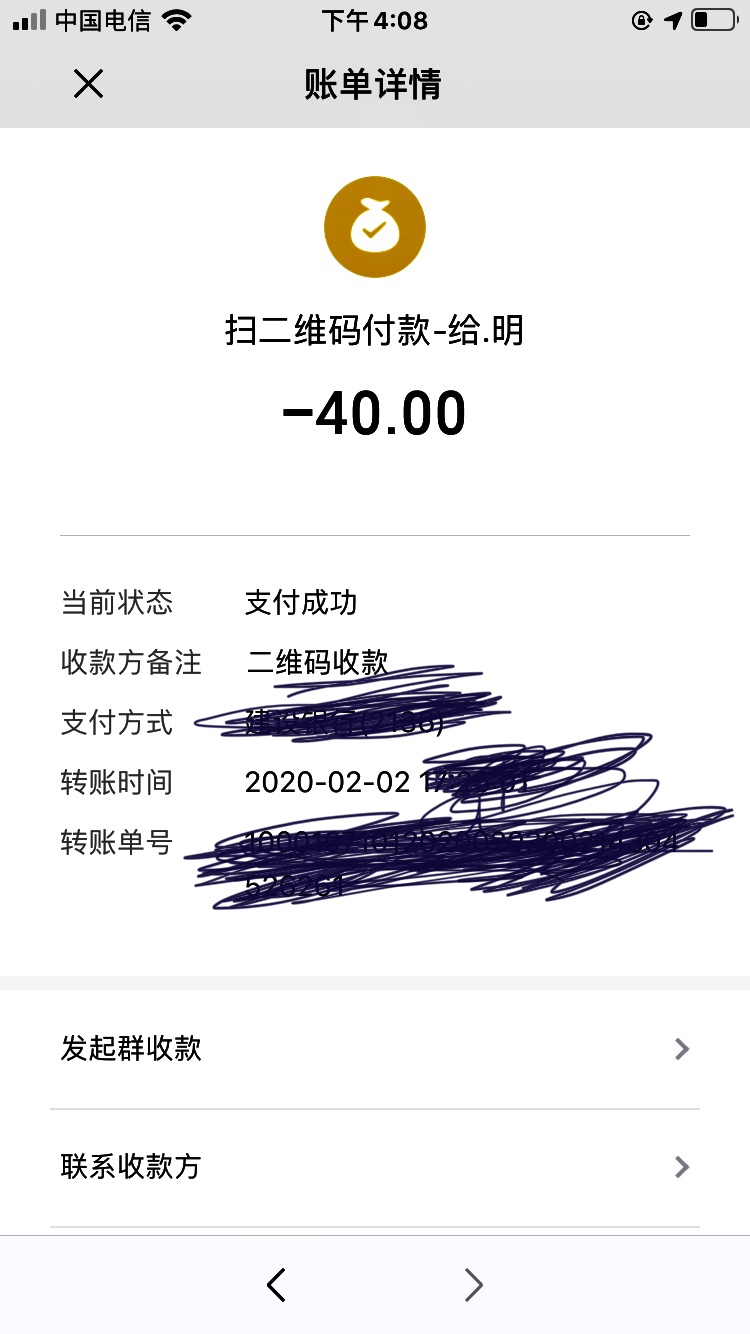Go forward with the bottom right arrow
This screenshot has width=750, height=1334.
click(x=474, y=1284)
